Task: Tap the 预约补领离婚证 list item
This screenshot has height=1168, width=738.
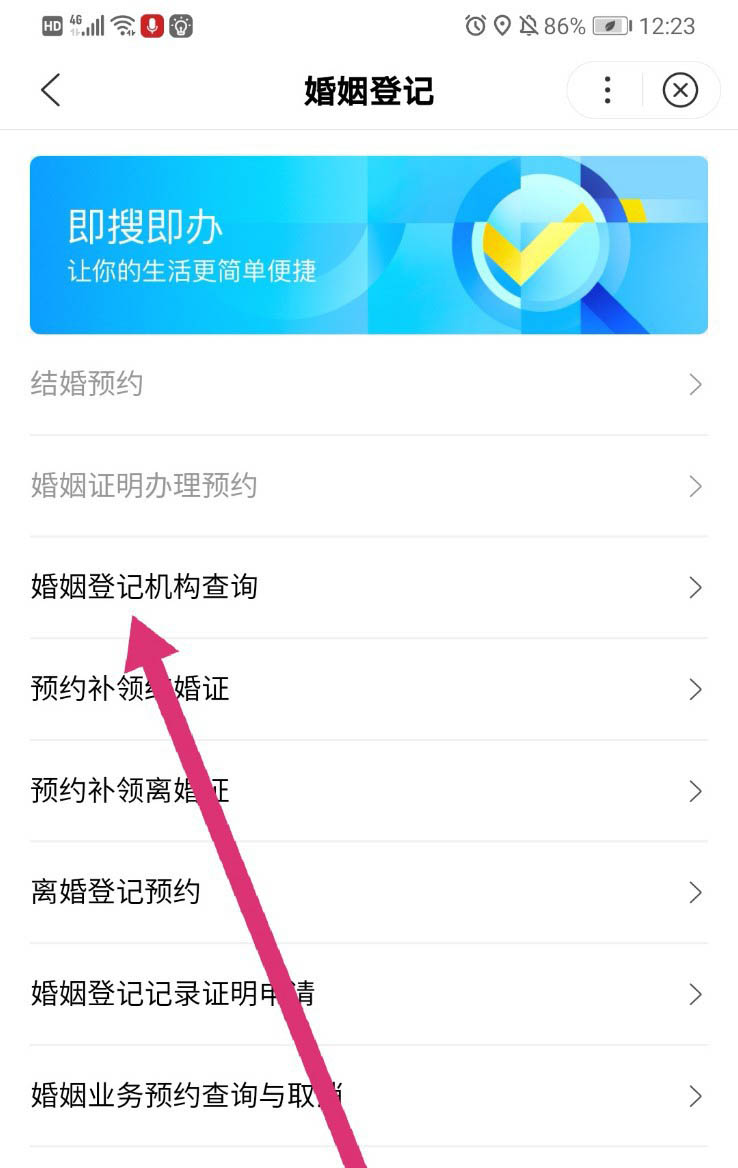Action: coord(130,791)
